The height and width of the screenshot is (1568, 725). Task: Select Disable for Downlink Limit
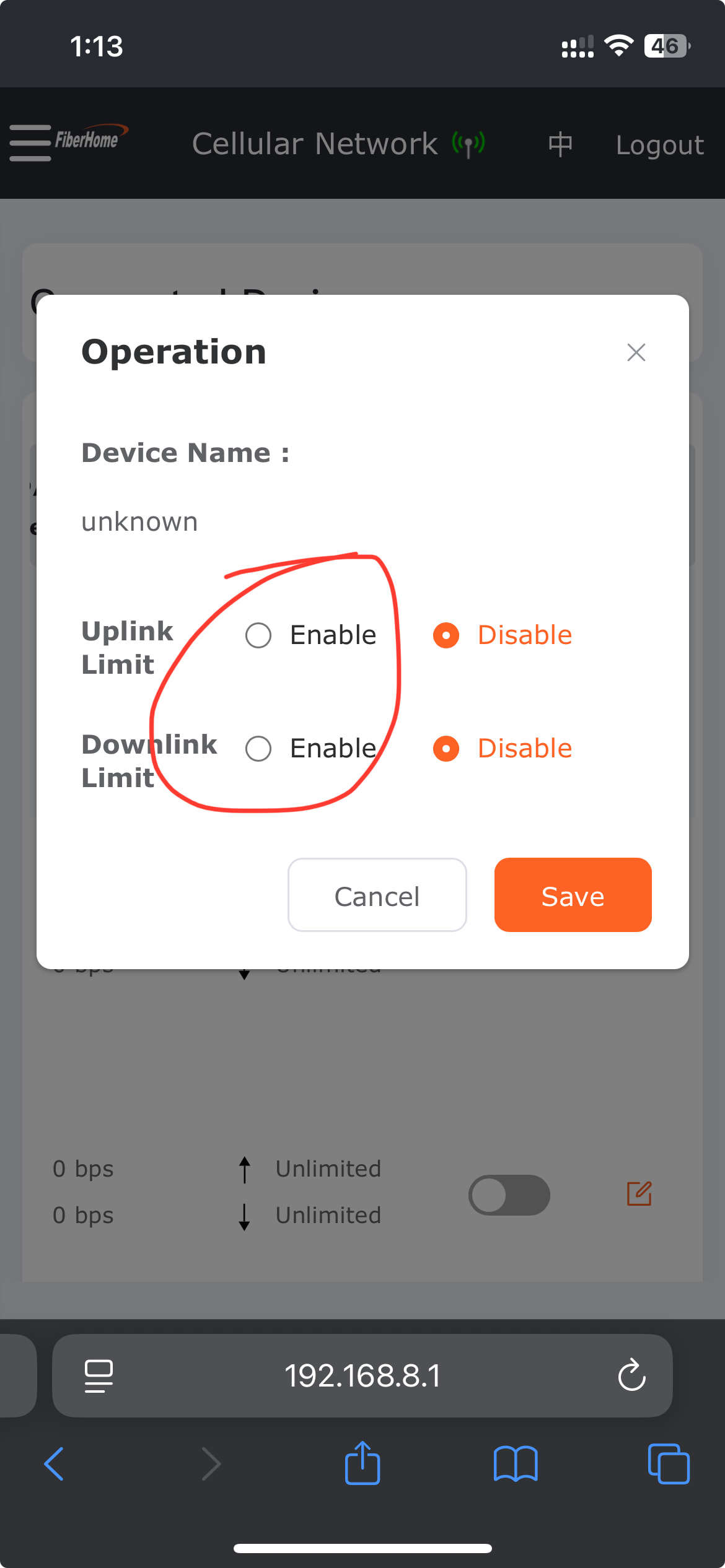(x=446, y=749)
